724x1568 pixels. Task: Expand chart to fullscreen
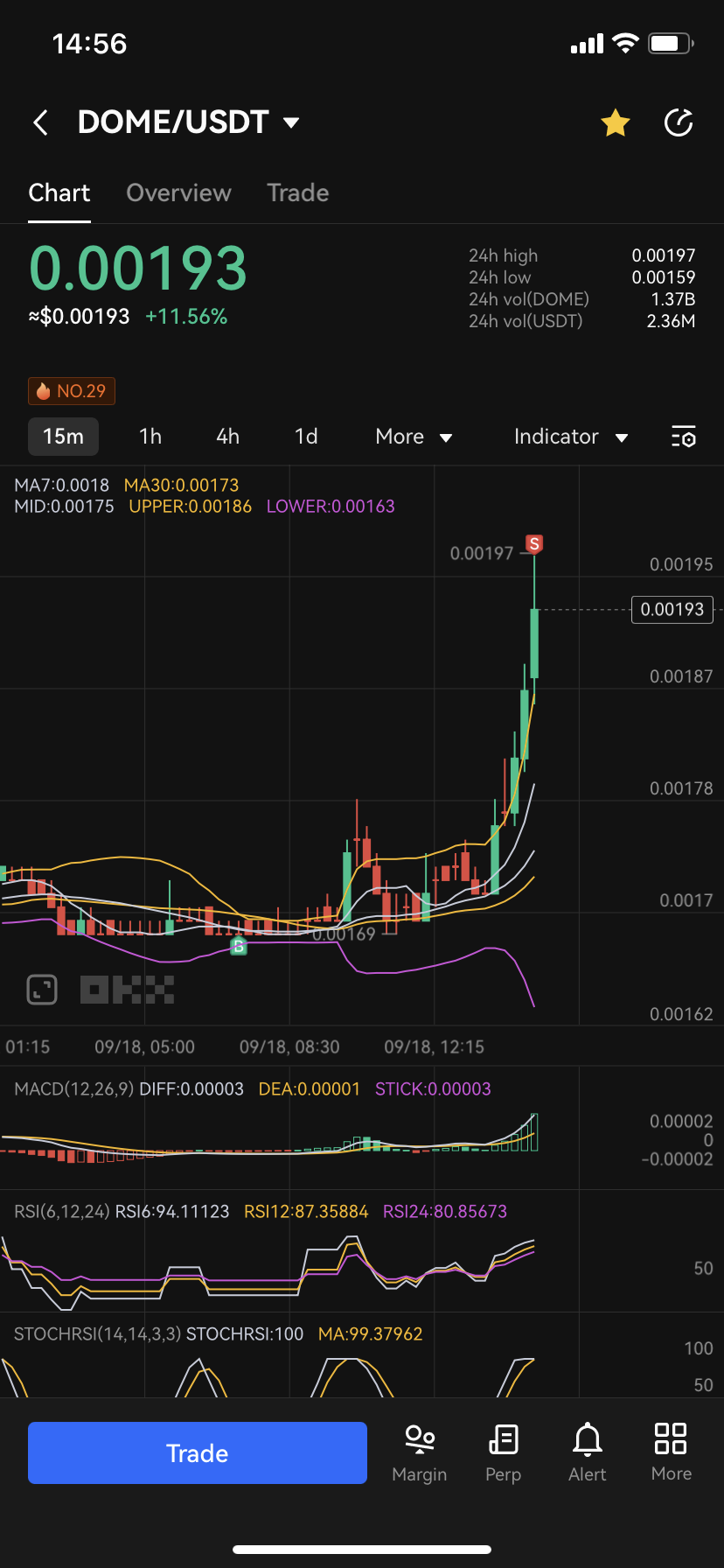point(42,990)
